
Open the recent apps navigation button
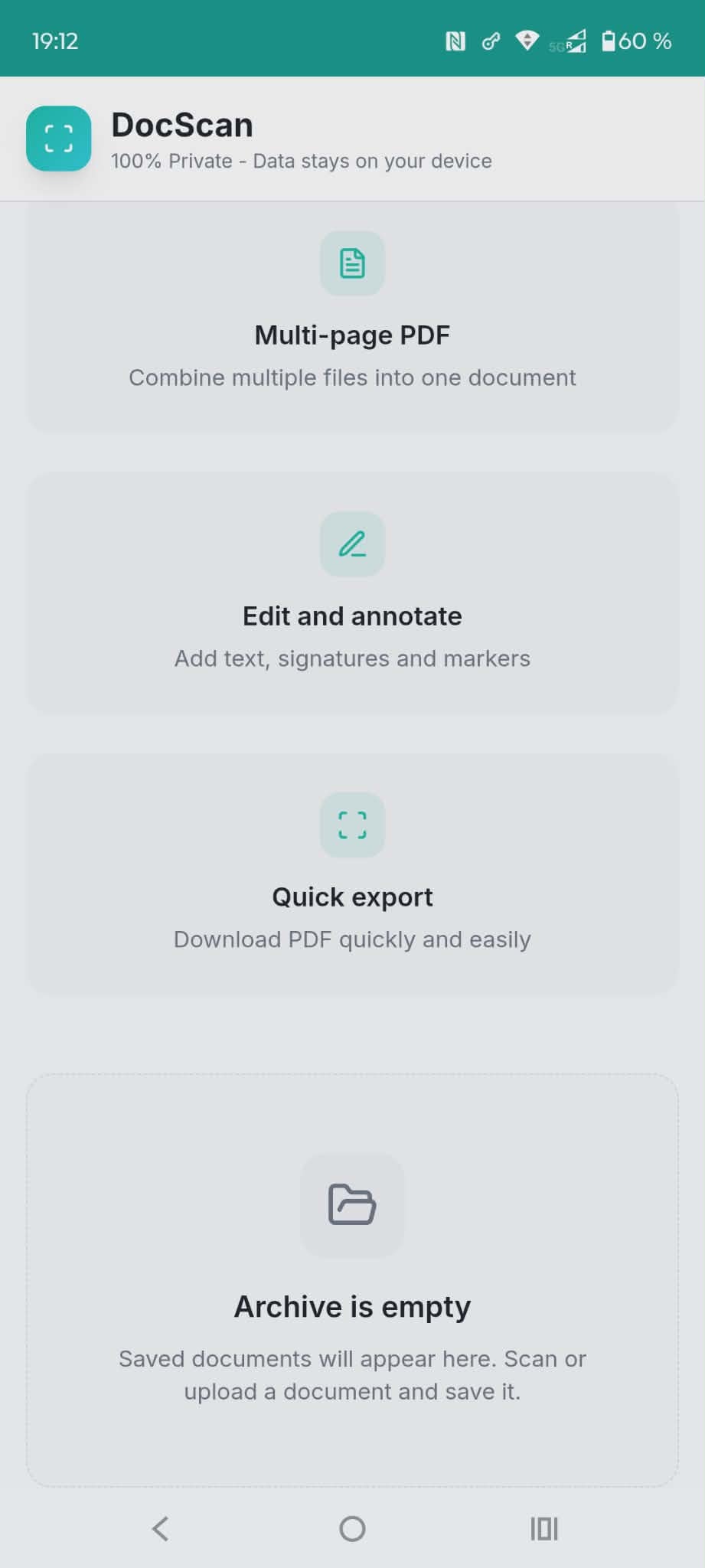point(543,1529)
